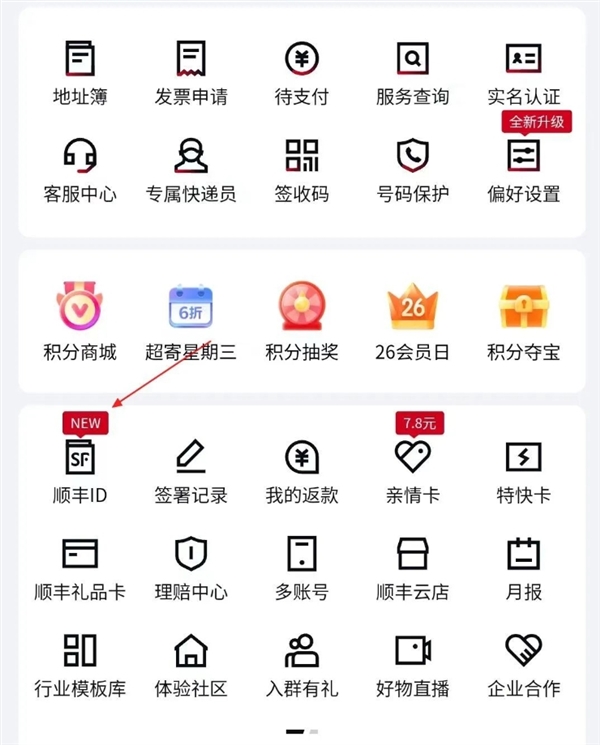Contact 客服中心 customer service
600x745 pixels.
80,157
